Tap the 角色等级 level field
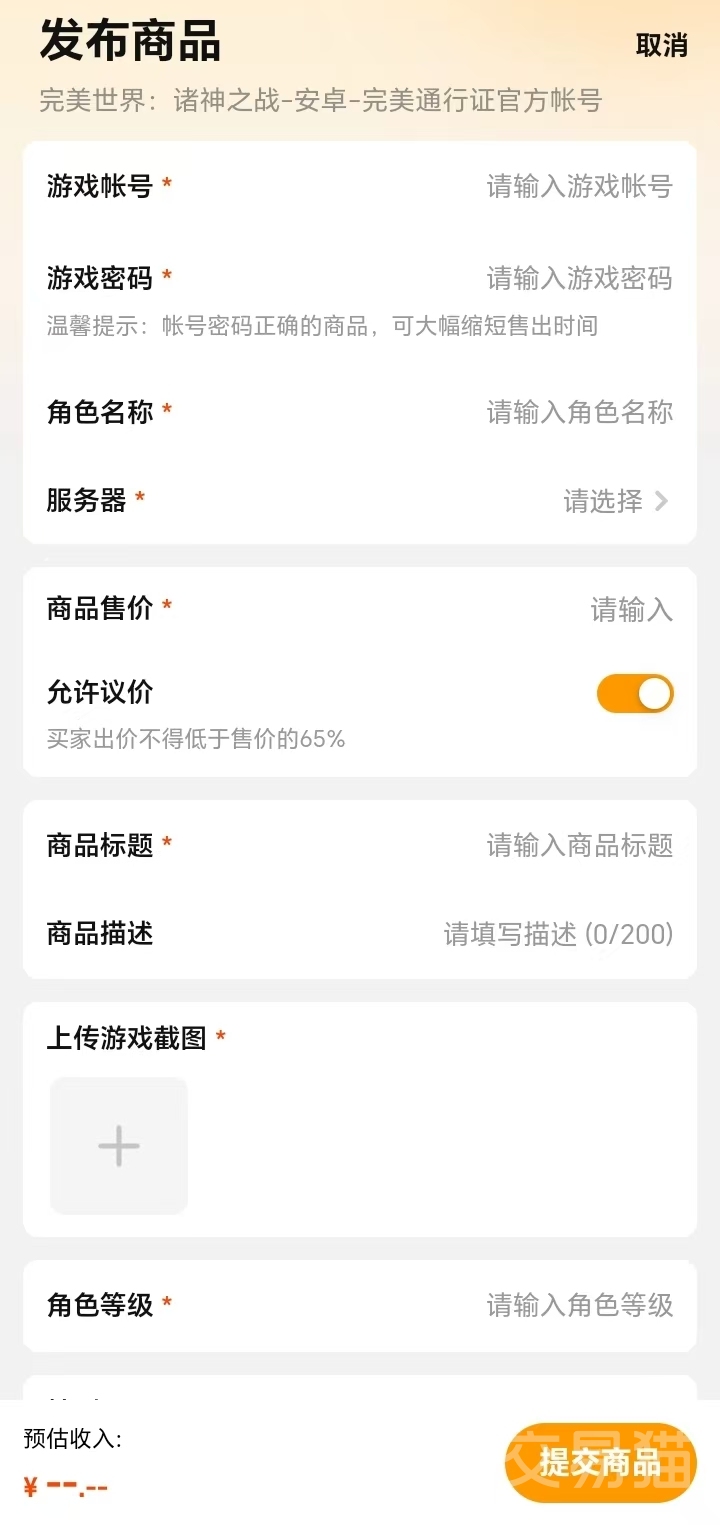Viewport: 720px width, 1525px height. [579, 1305]
